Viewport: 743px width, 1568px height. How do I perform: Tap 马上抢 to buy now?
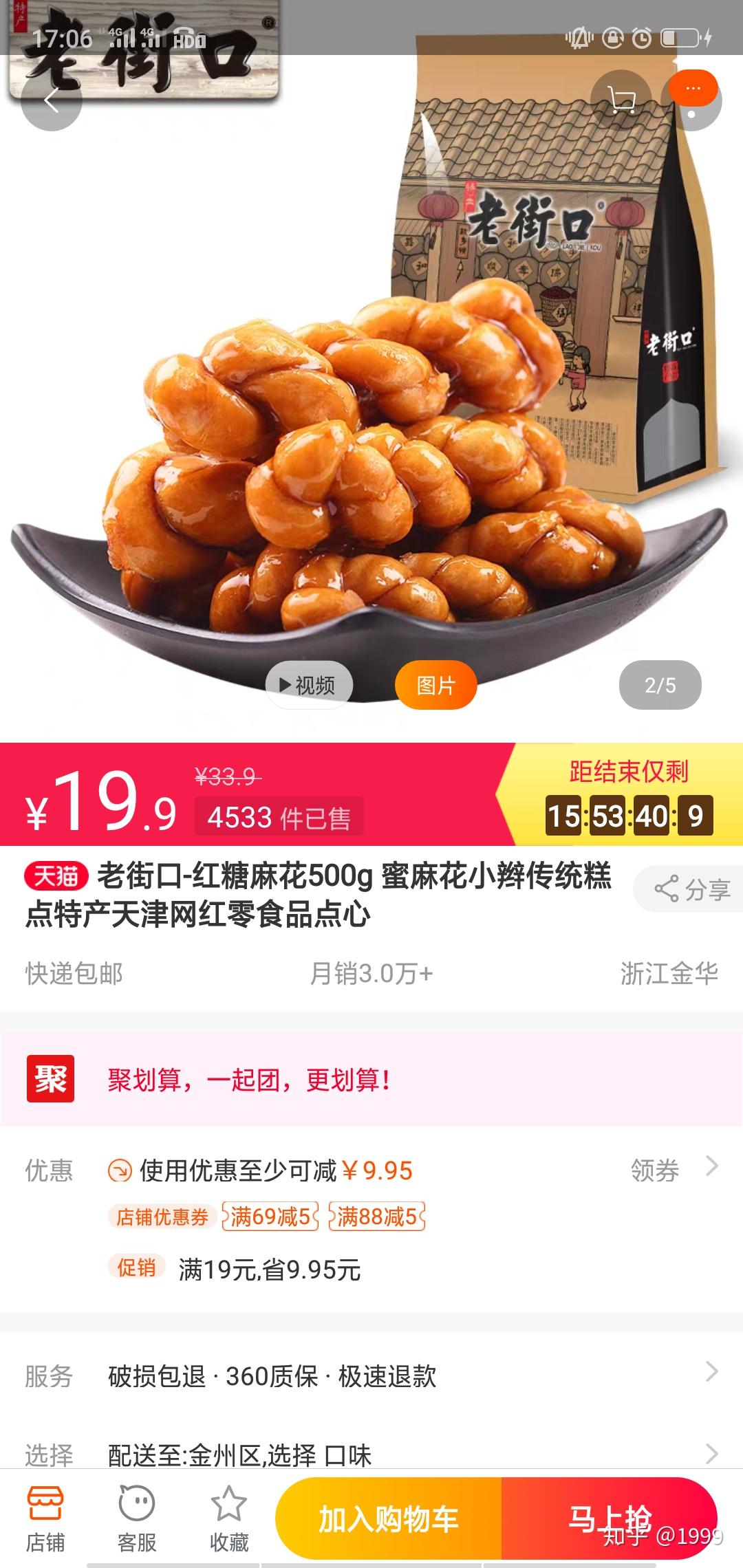click(610, 1519)
